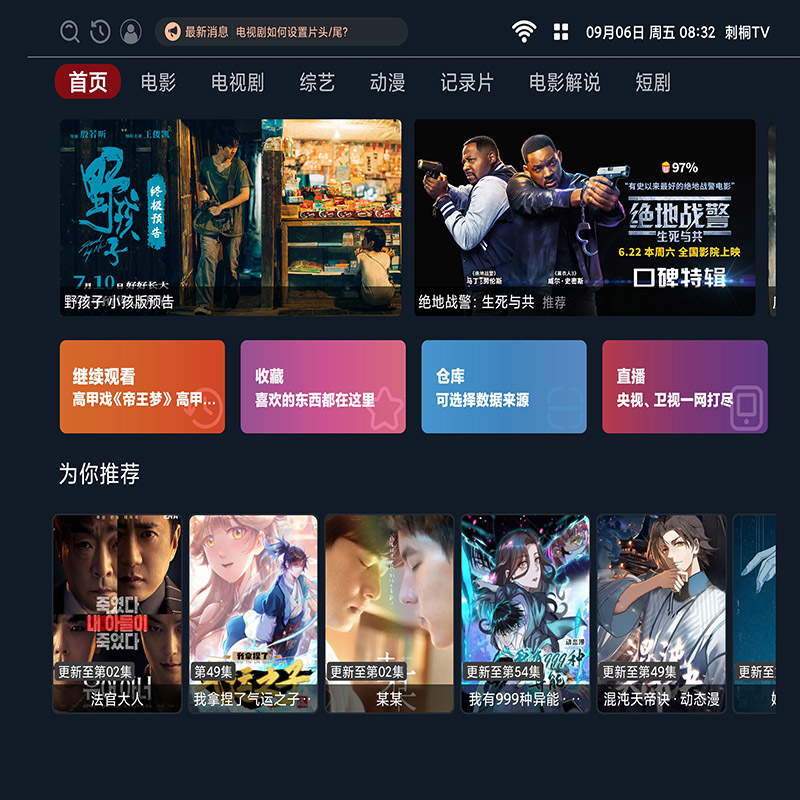Open the 野孩子 小孩版预告 banner

231,217
